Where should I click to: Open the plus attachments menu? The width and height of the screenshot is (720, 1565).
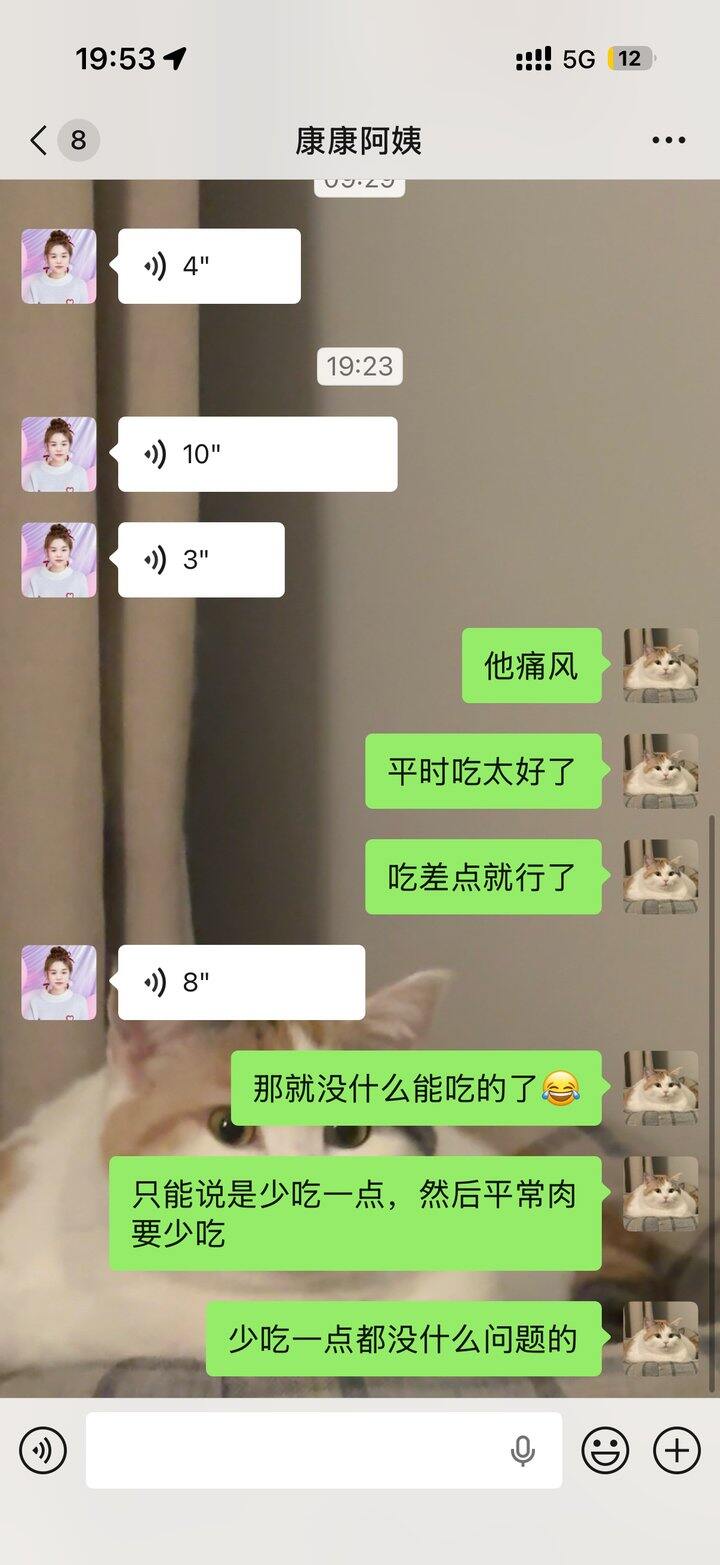[677, 1450]
